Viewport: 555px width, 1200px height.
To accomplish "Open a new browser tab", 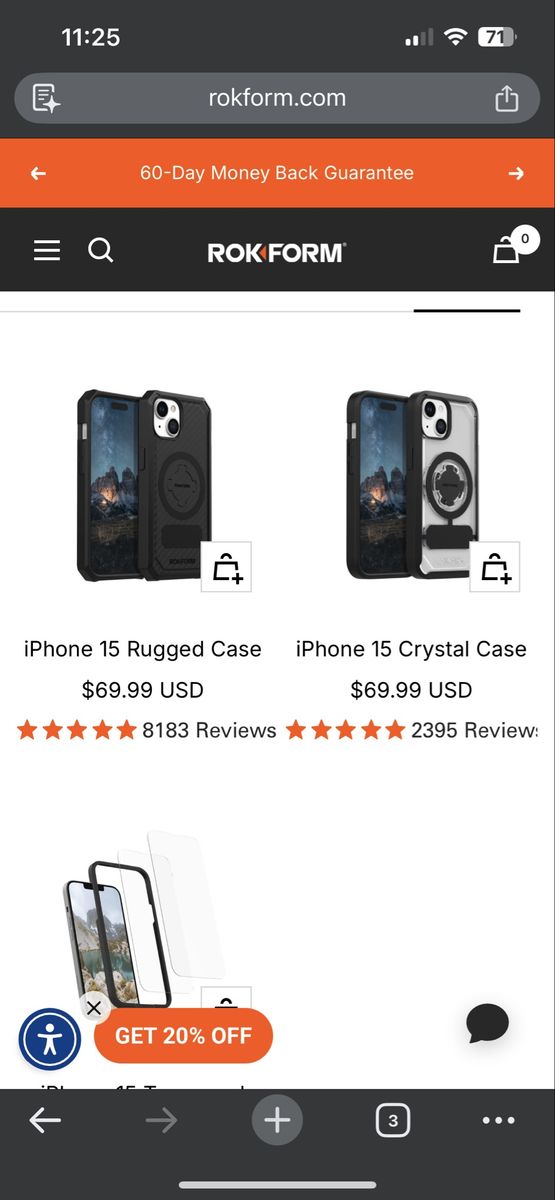I will [x=277, y=1121].
